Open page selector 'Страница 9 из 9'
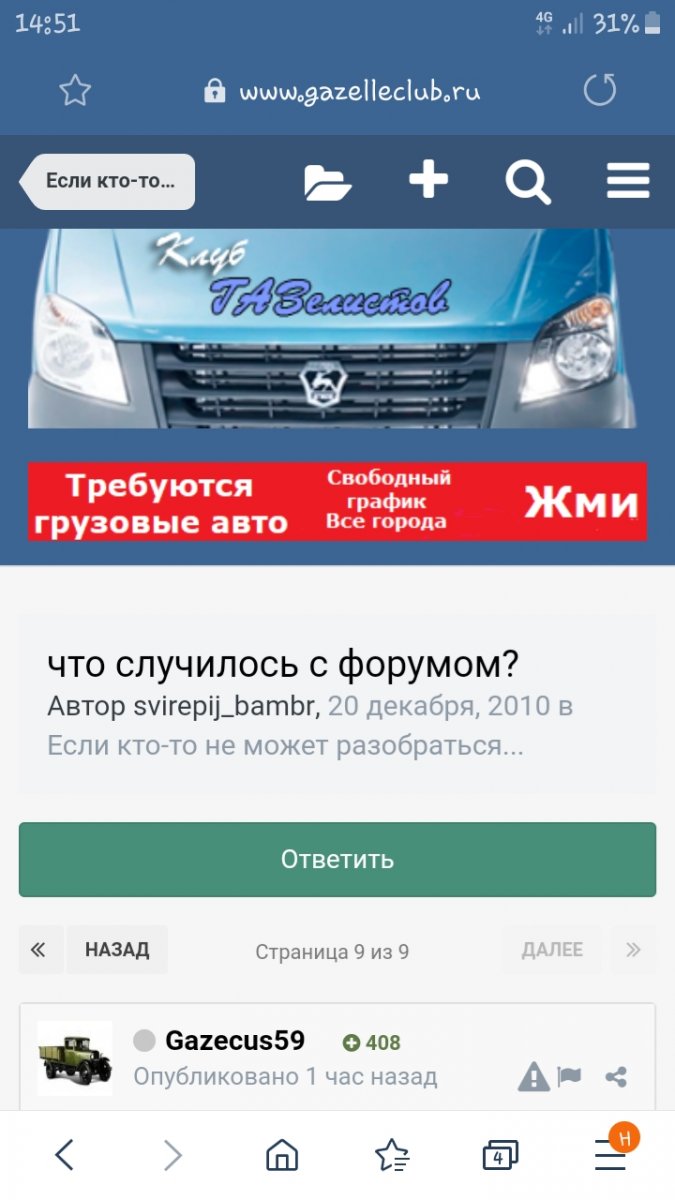Screen dimensions: 675x1200 [332, 951]
